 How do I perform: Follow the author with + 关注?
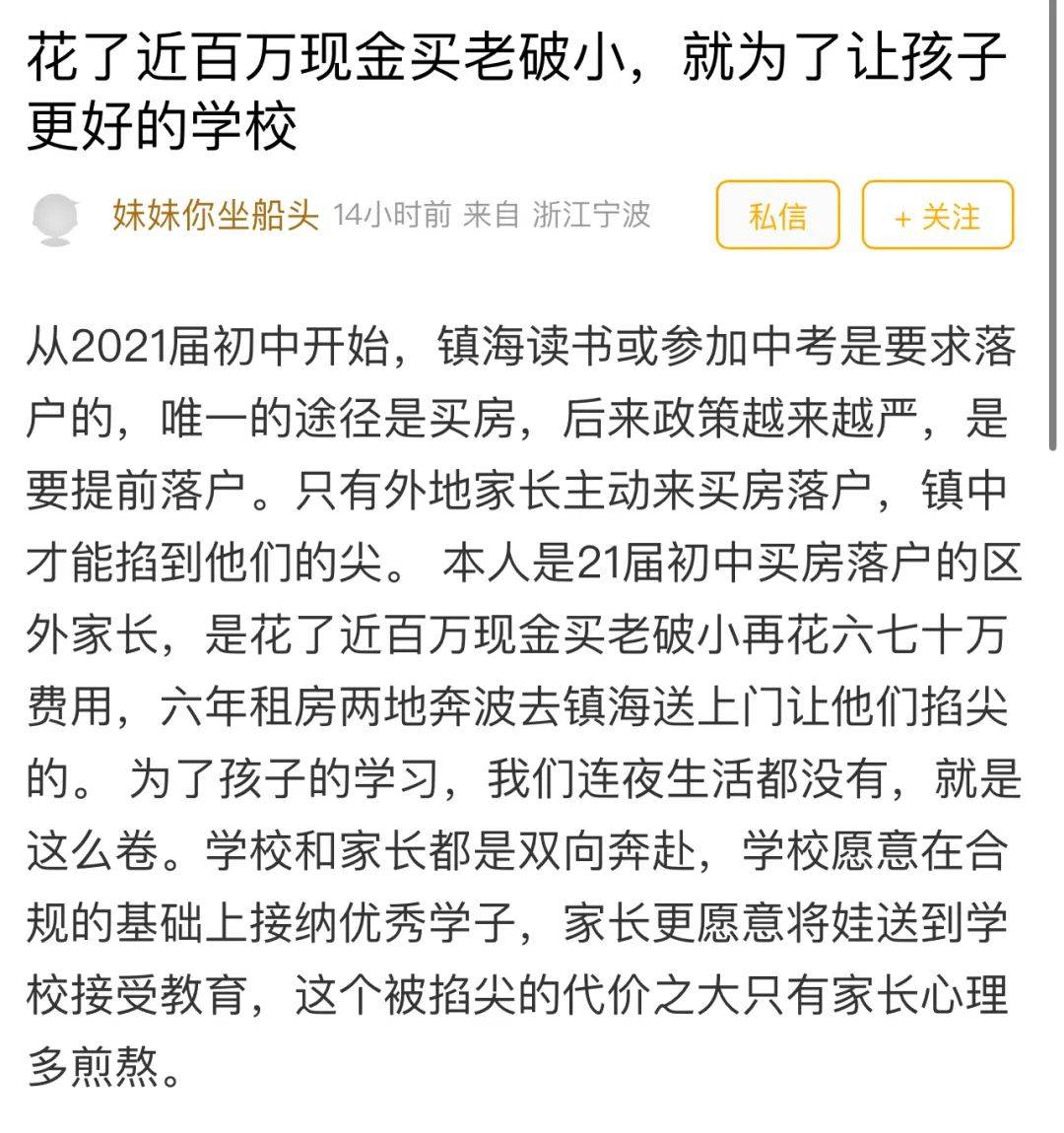click(937, 215)
